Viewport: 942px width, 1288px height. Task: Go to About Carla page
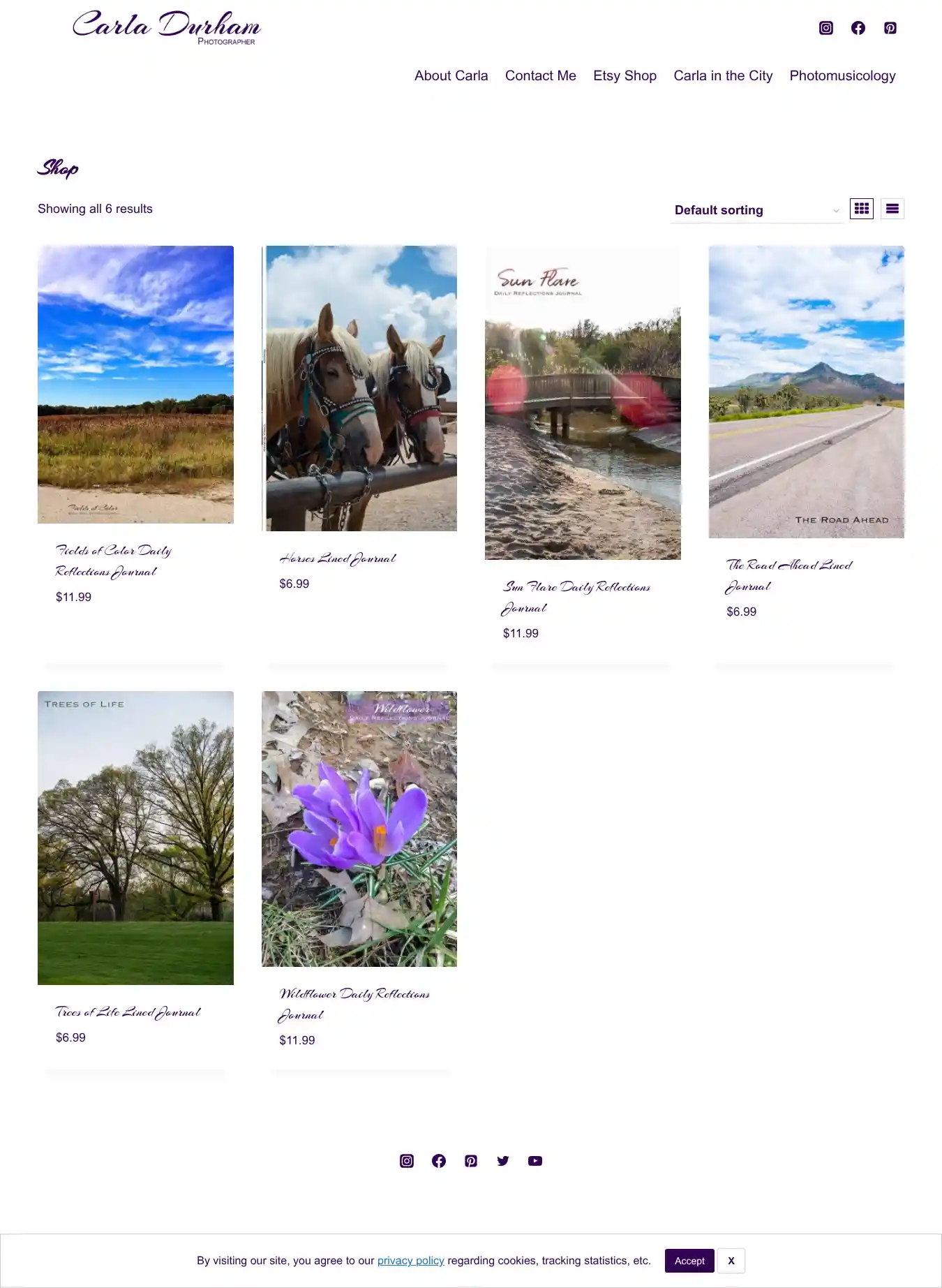451,75
